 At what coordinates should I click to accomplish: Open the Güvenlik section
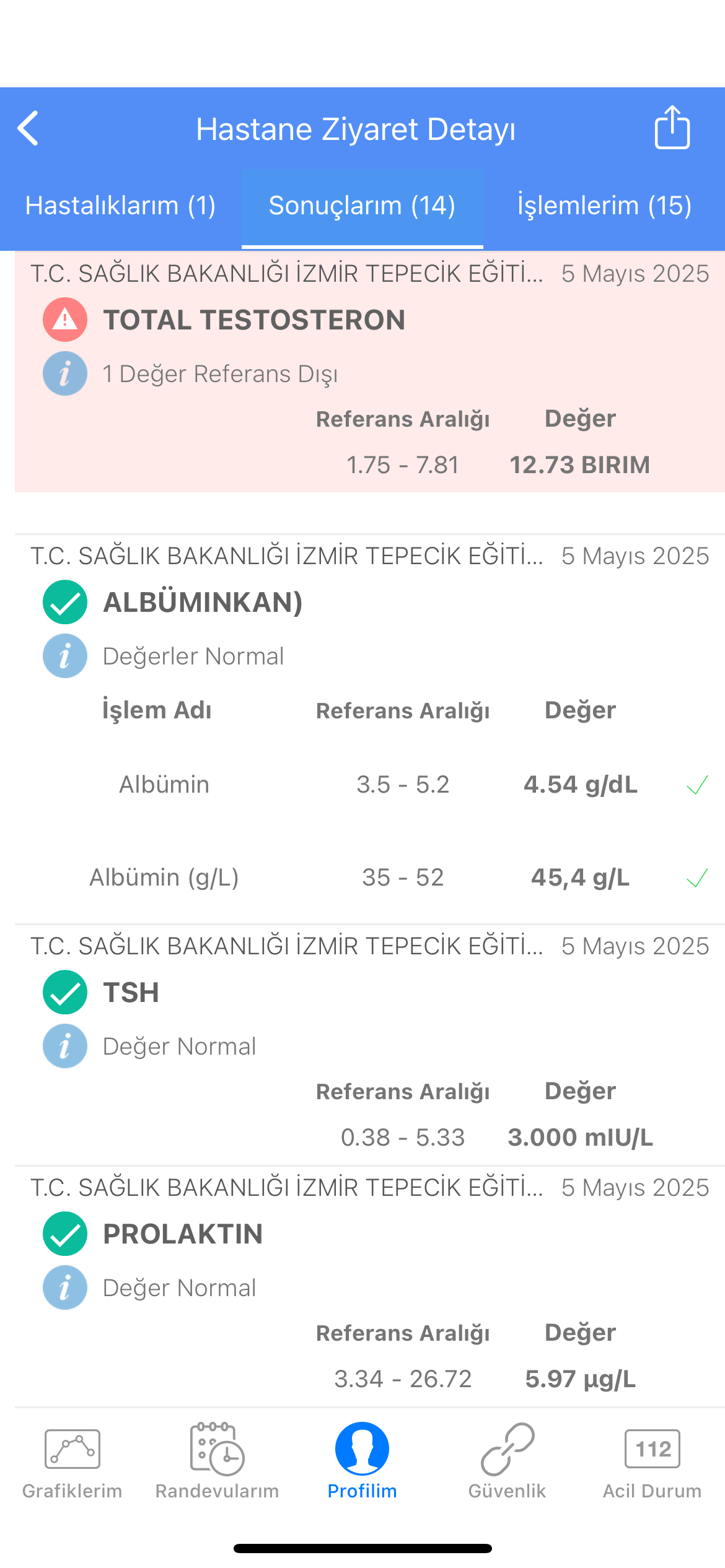click(507, 1463)
